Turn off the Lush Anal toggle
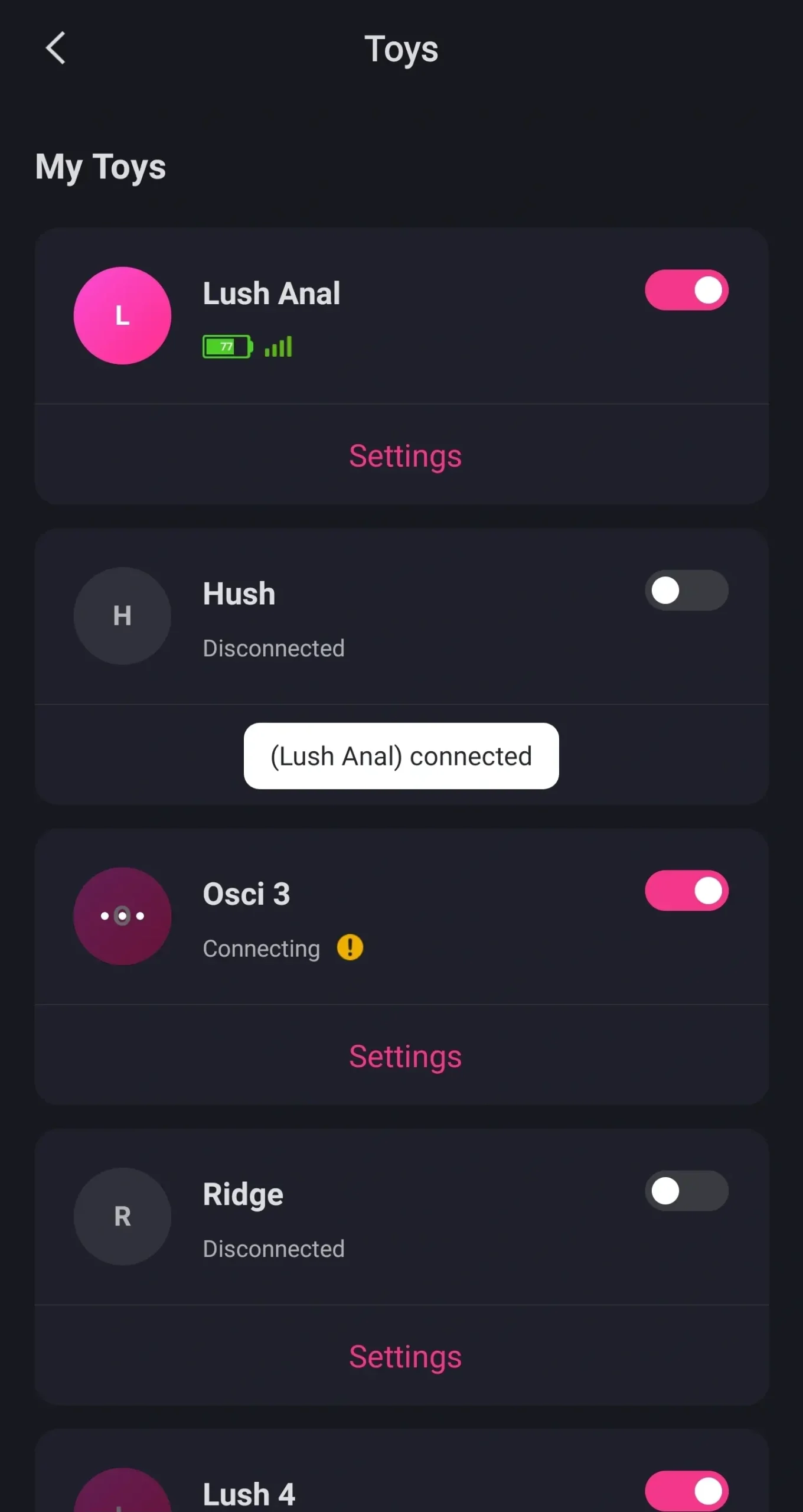Image resolution: width=803 pixels, height=1512 pixels. (x=686, y=290)
